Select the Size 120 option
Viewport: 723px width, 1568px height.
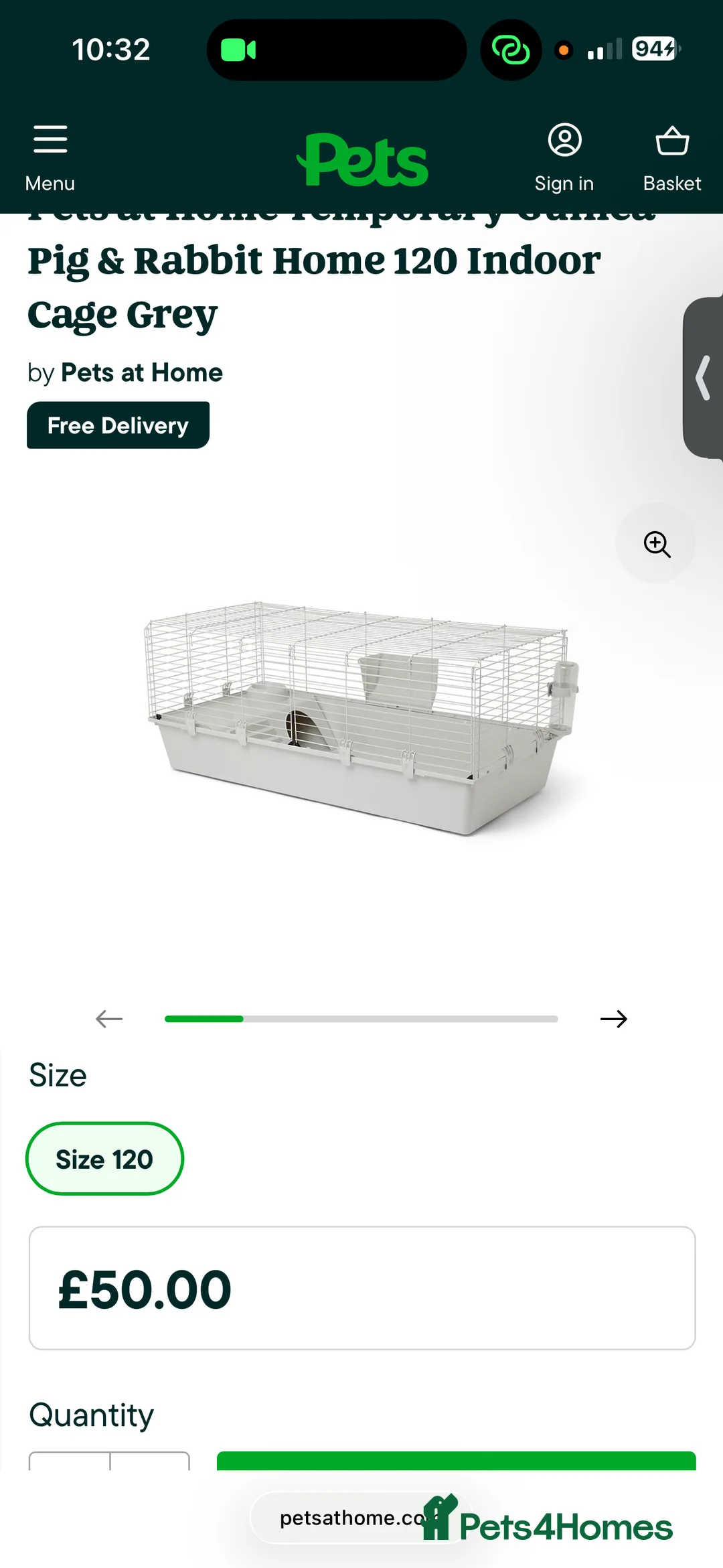click(104, 1158)
